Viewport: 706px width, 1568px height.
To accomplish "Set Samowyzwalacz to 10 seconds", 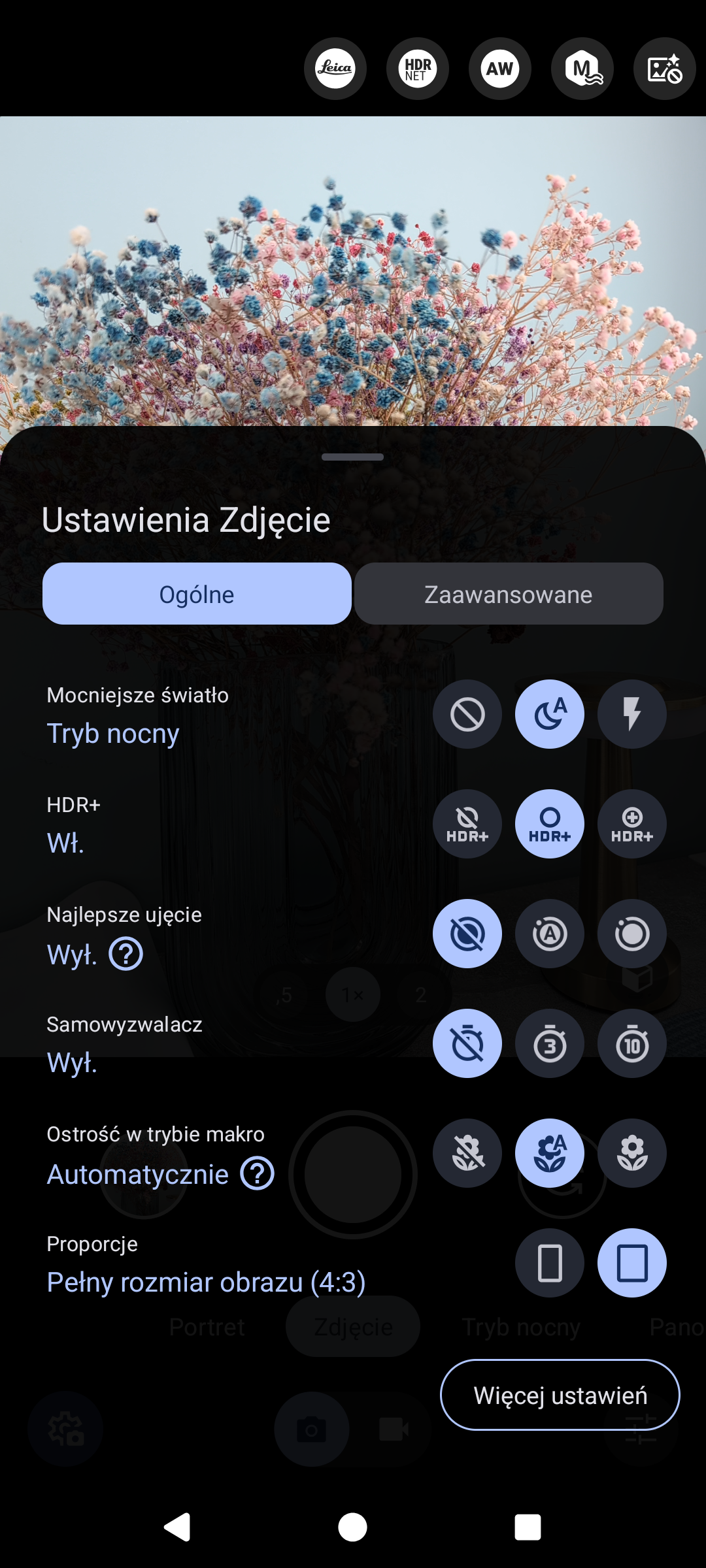I will click(632, 1043).
